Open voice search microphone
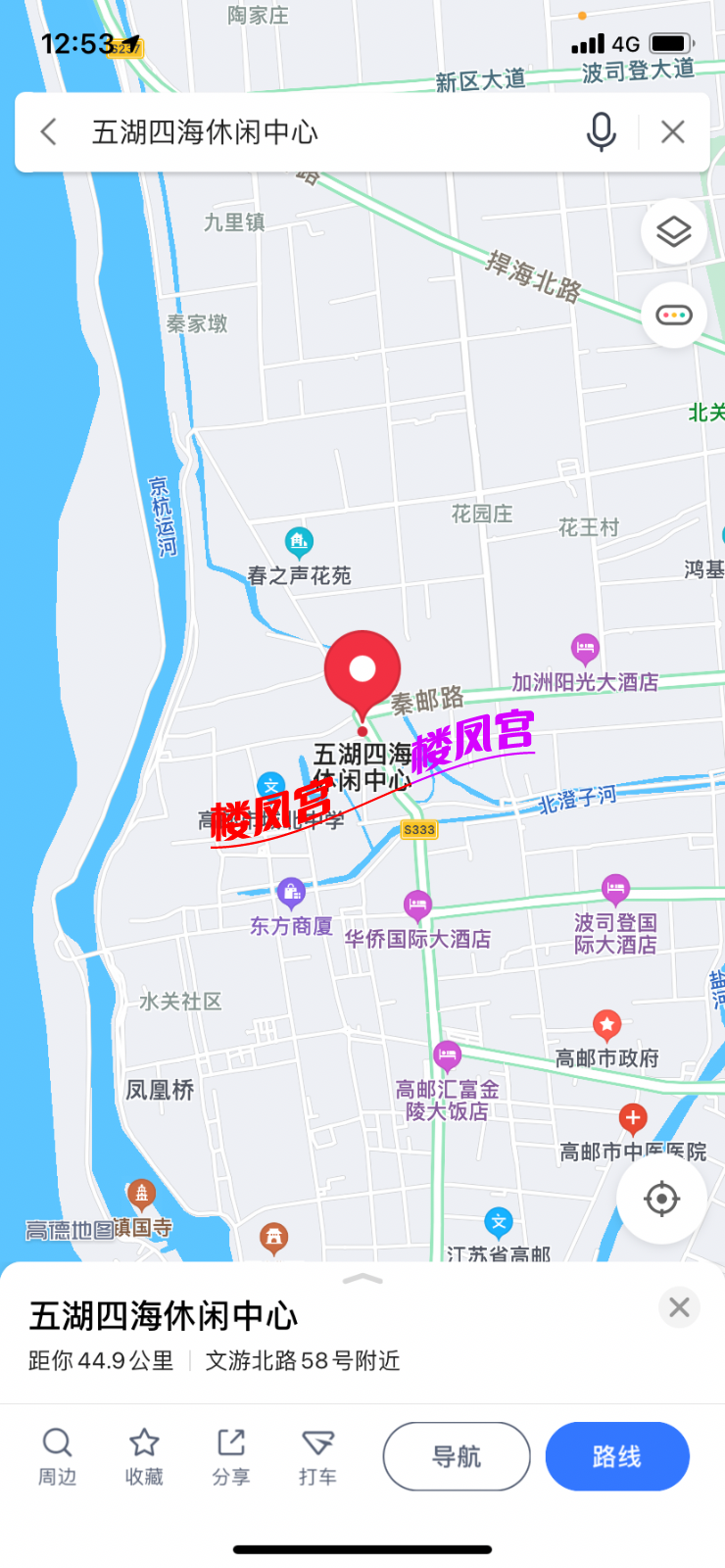 (x=601, y=131)
